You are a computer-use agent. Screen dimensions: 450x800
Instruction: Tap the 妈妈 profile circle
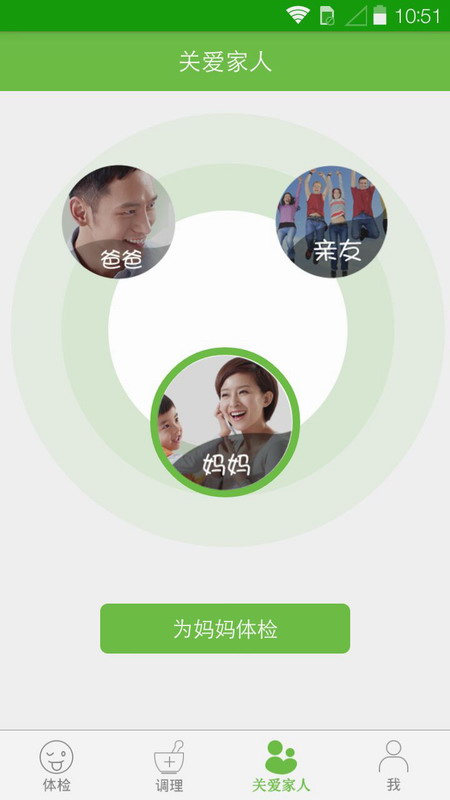point(225,422)
